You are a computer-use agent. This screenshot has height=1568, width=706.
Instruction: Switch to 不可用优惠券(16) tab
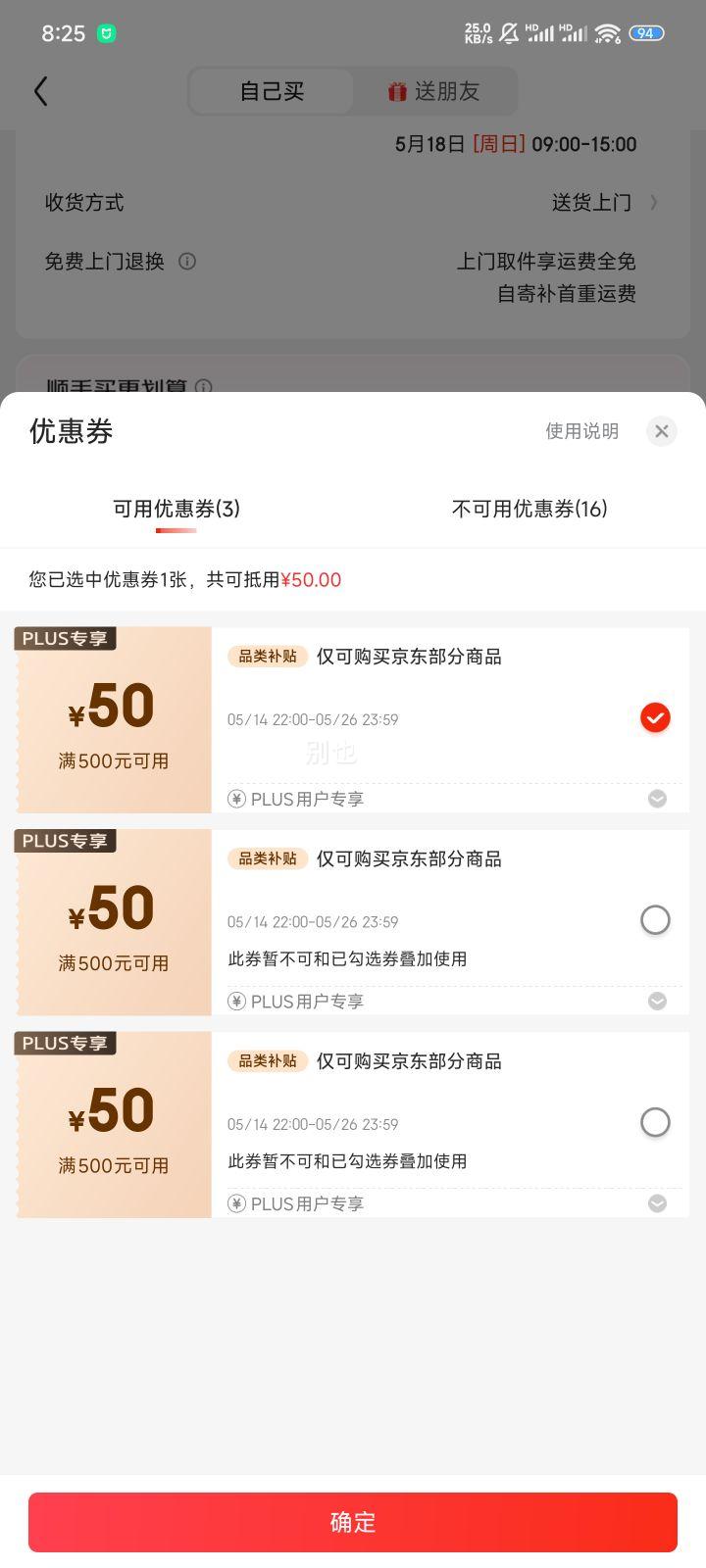click(529, 509)
